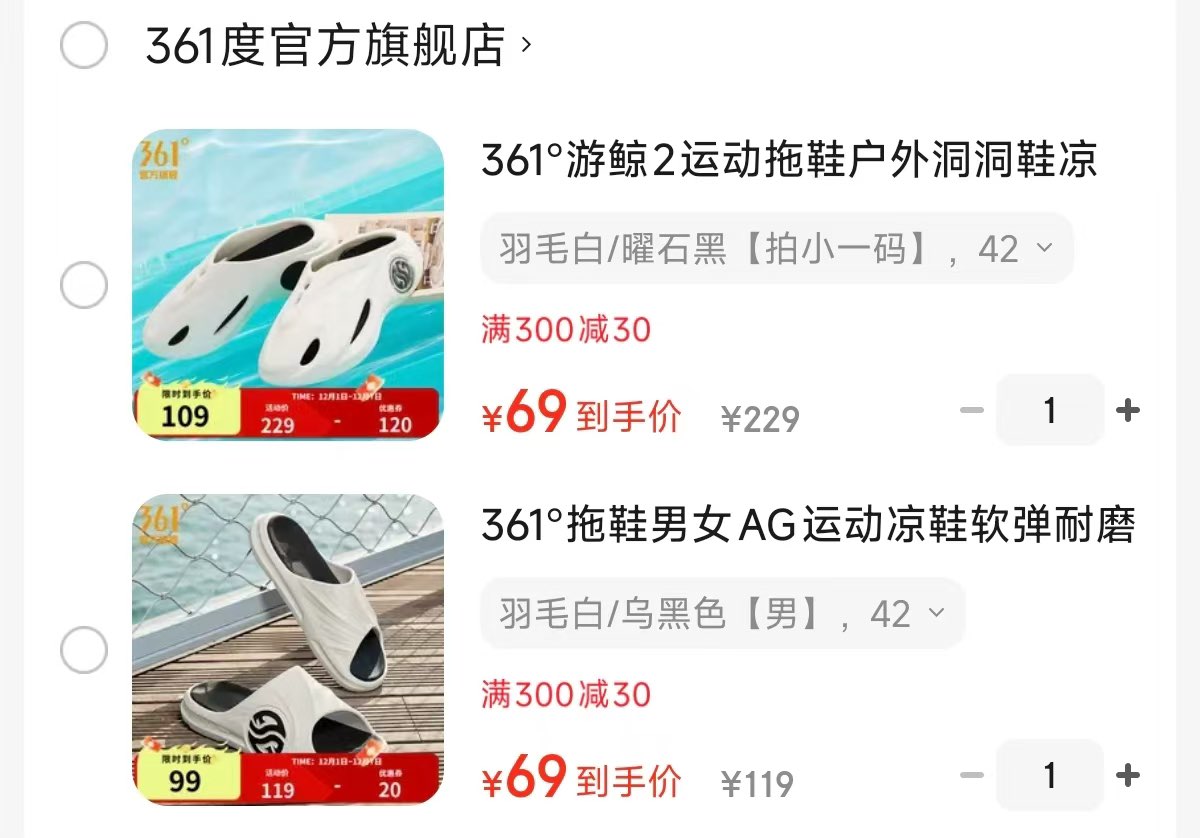
Task: Decrease quantity of 游鲸2运动拖鞋
Action: click(x=972, y=410)
